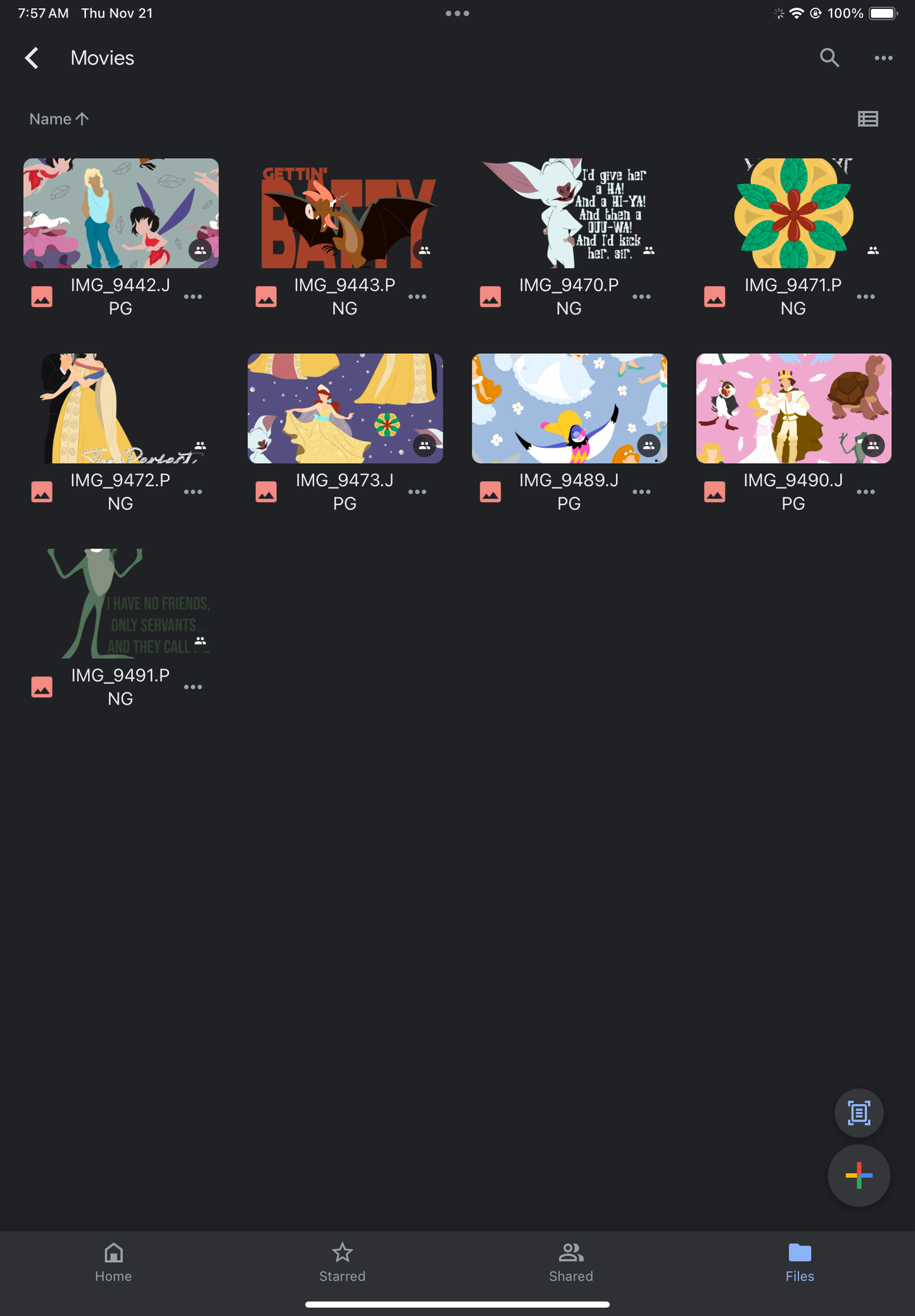Select the Files tab
915x1316 pixels.
point(799,1262)
